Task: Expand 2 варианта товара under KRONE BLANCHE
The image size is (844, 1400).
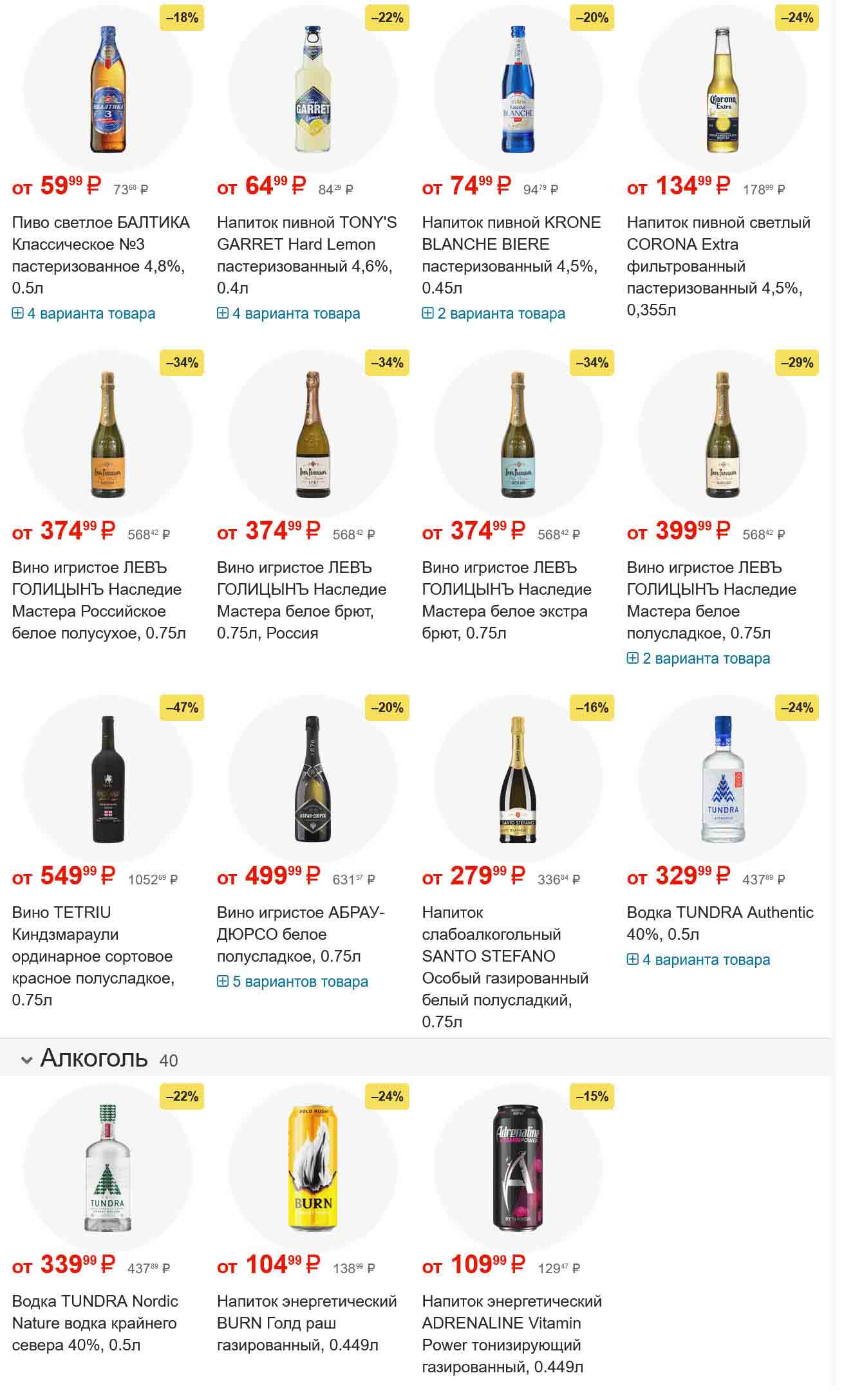Action: [x=494, y=314]
